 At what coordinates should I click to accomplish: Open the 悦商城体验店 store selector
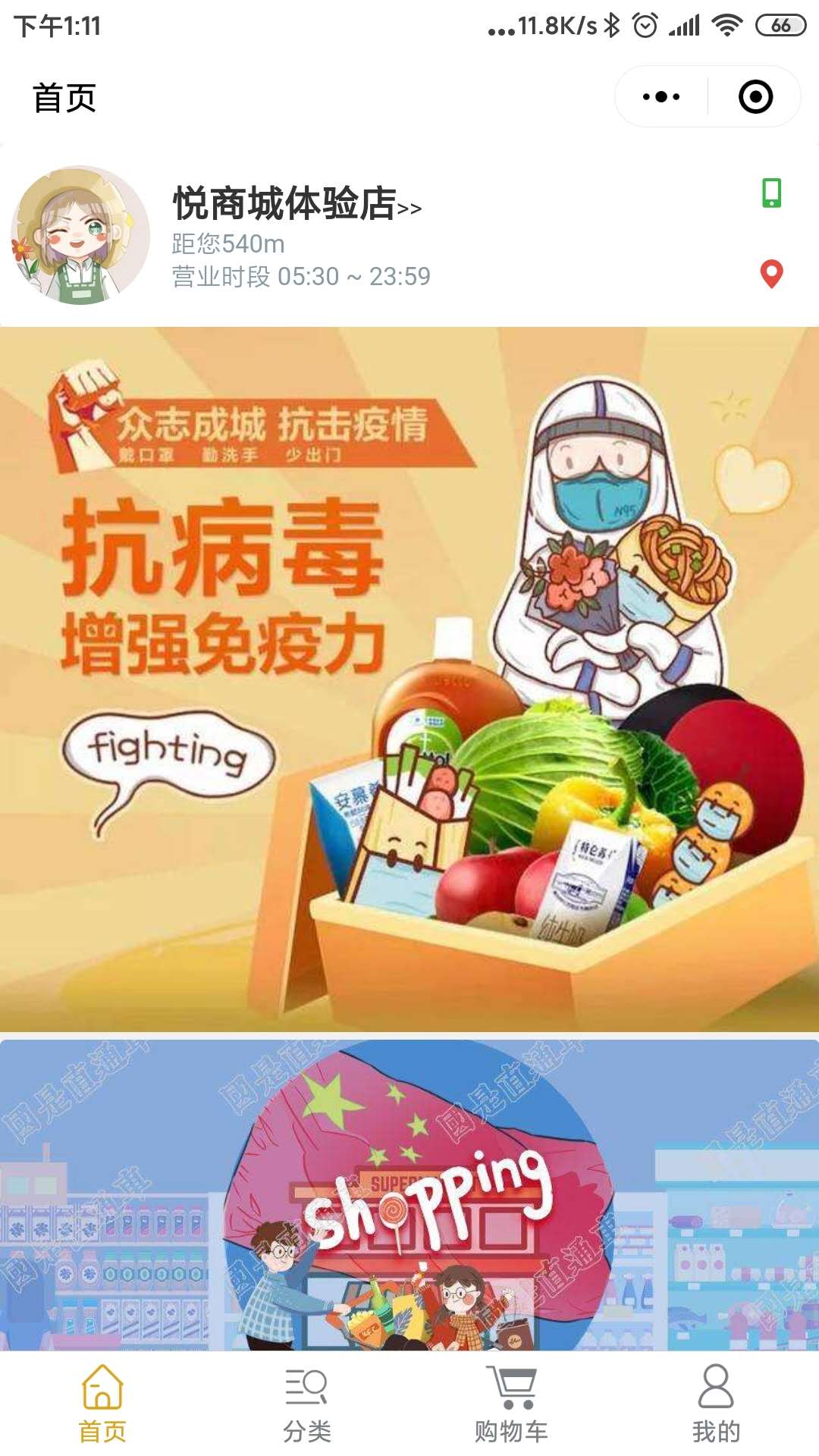297,204
